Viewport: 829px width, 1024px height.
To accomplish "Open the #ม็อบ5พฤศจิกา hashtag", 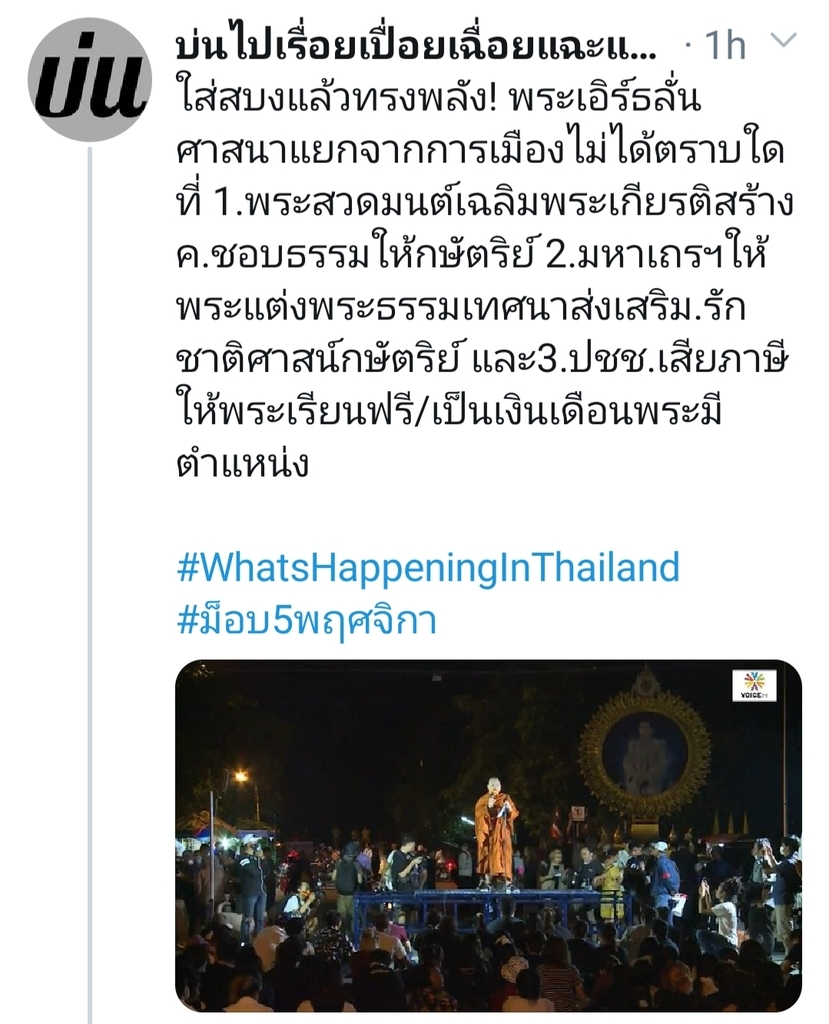I will click(x=306, y=621).
